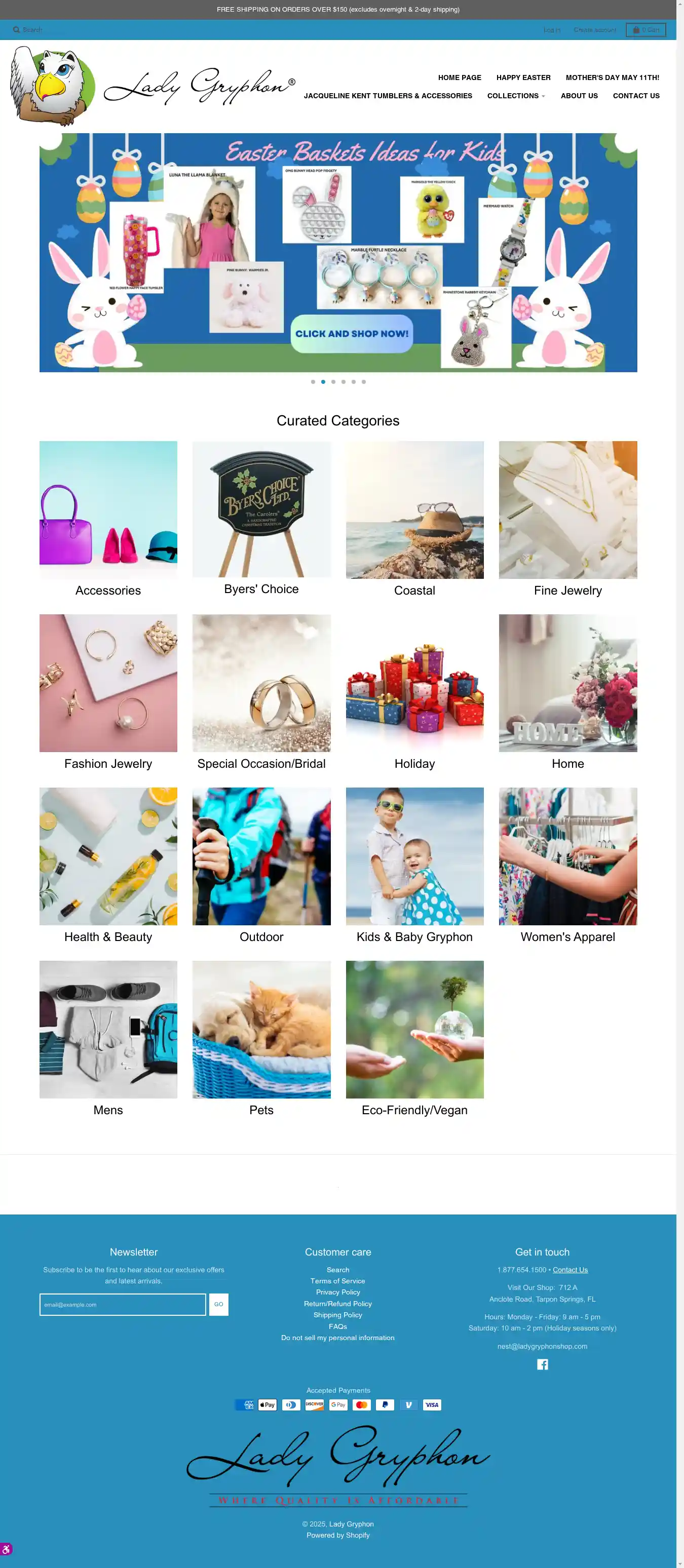Viewport: 684px width, 1568px height.
Task: Open the Create account link
Action: [594, 30]
